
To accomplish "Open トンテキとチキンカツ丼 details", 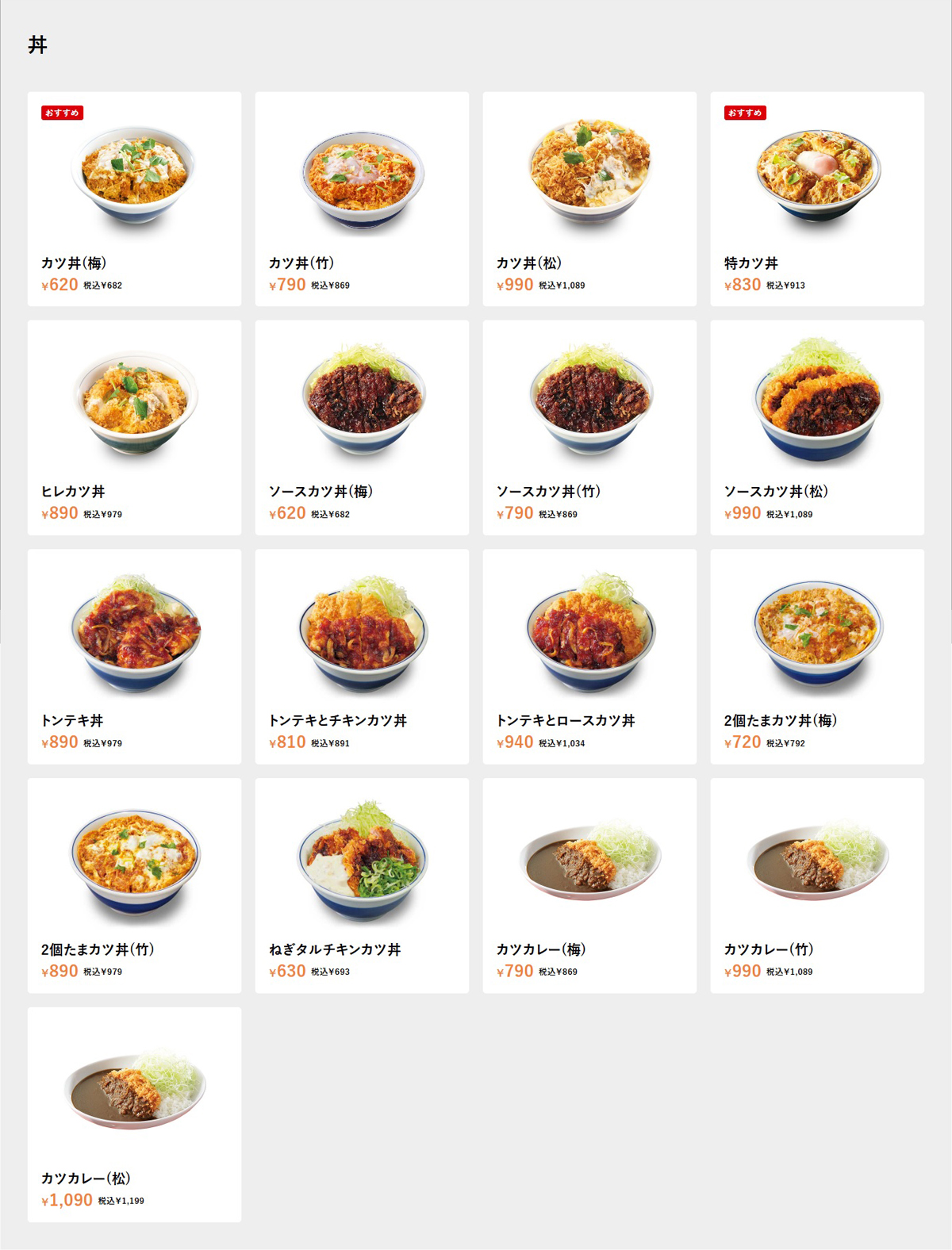I will [x=362, y=657].
